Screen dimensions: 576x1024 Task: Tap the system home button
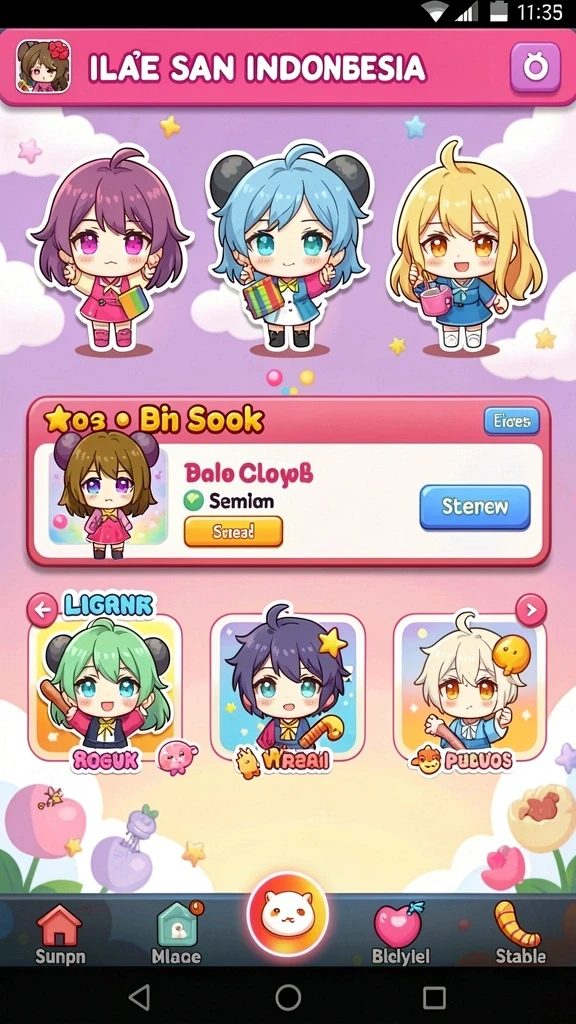click(288, 997)
